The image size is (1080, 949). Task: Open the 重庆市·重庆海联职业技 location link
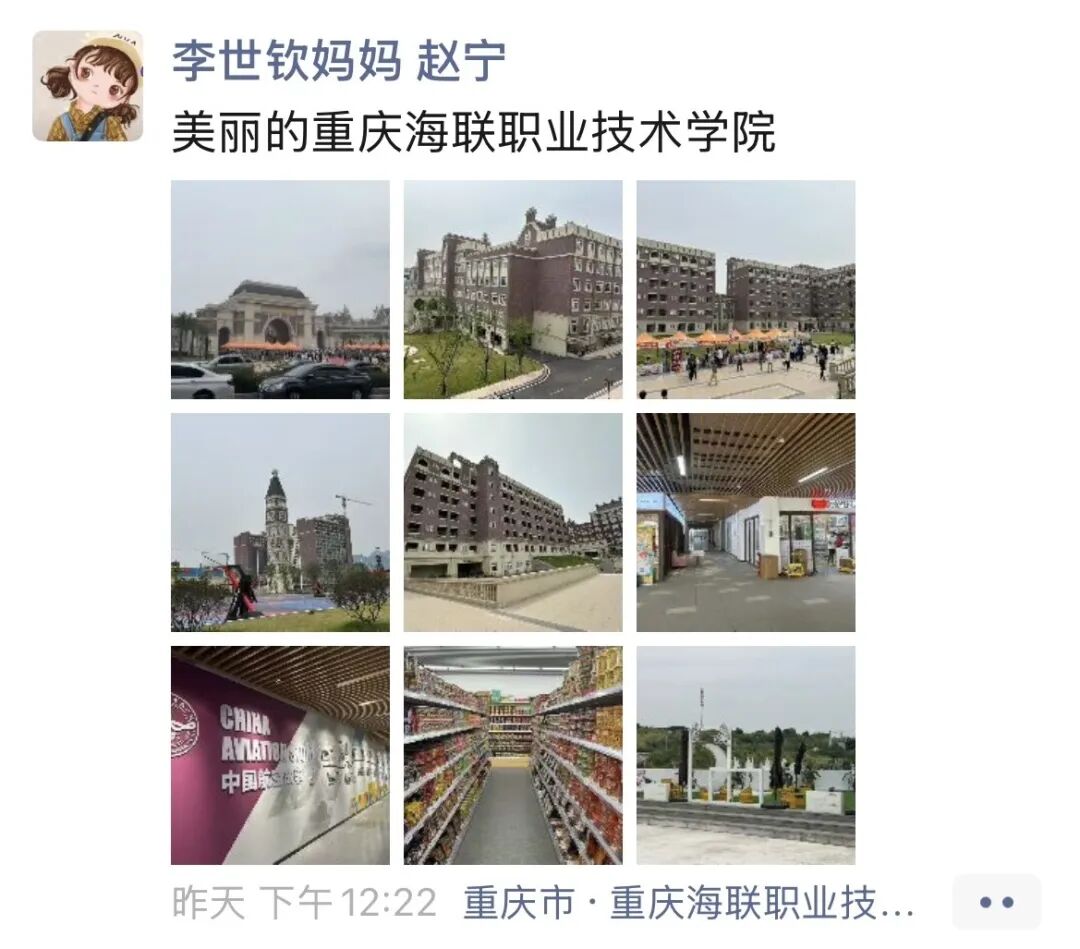pyautogui.click(x=688, y=903)
